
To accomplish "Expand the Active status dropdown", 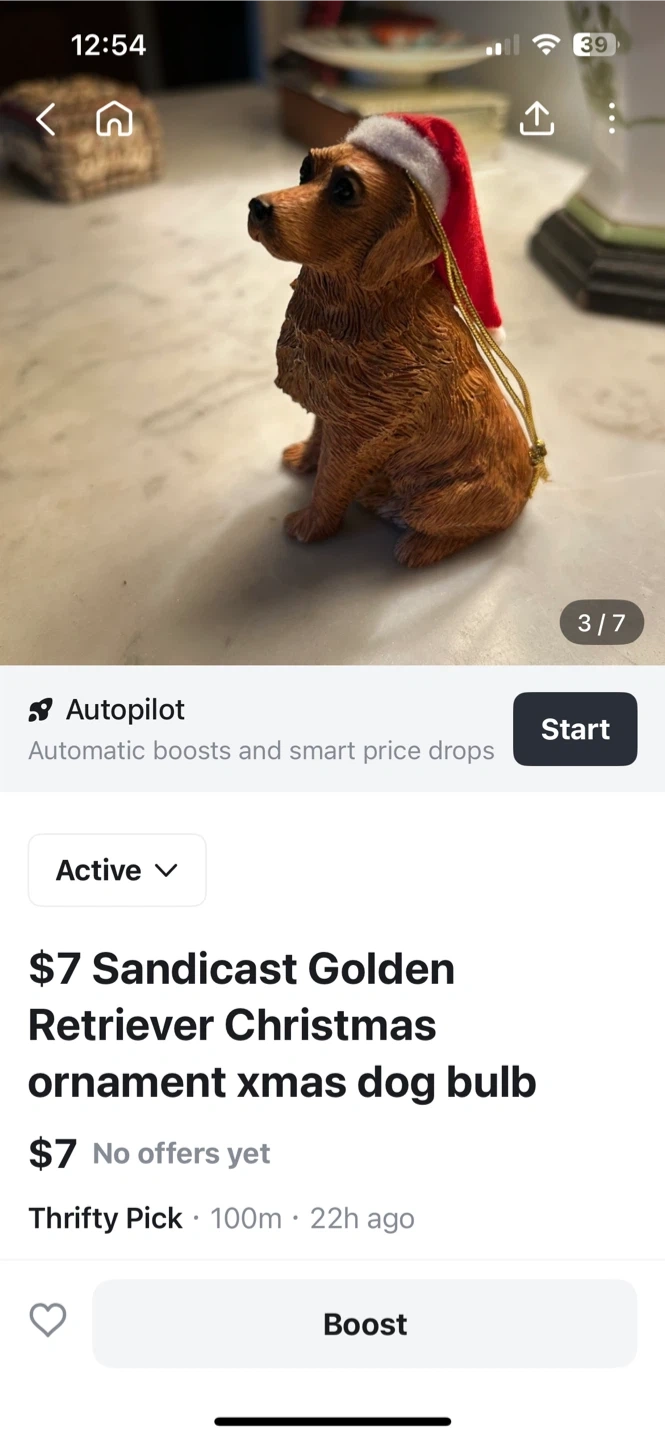I will (117, 870).
